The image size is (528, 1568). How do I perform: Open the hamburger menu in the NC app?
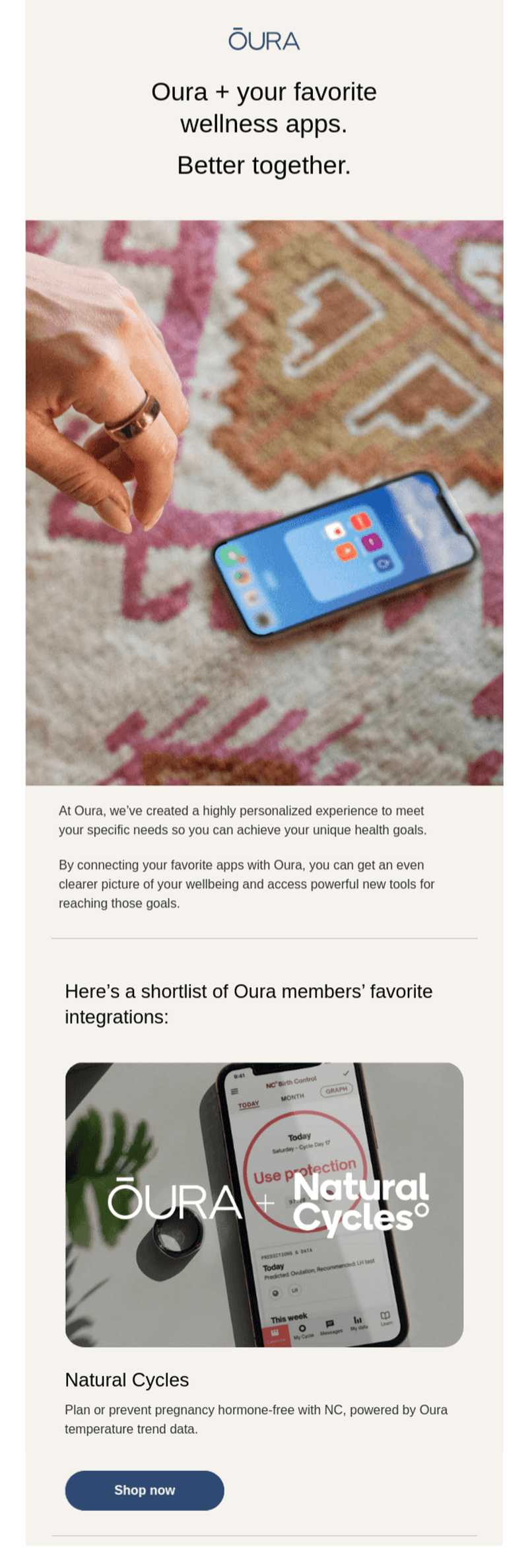click(234, 1092)
